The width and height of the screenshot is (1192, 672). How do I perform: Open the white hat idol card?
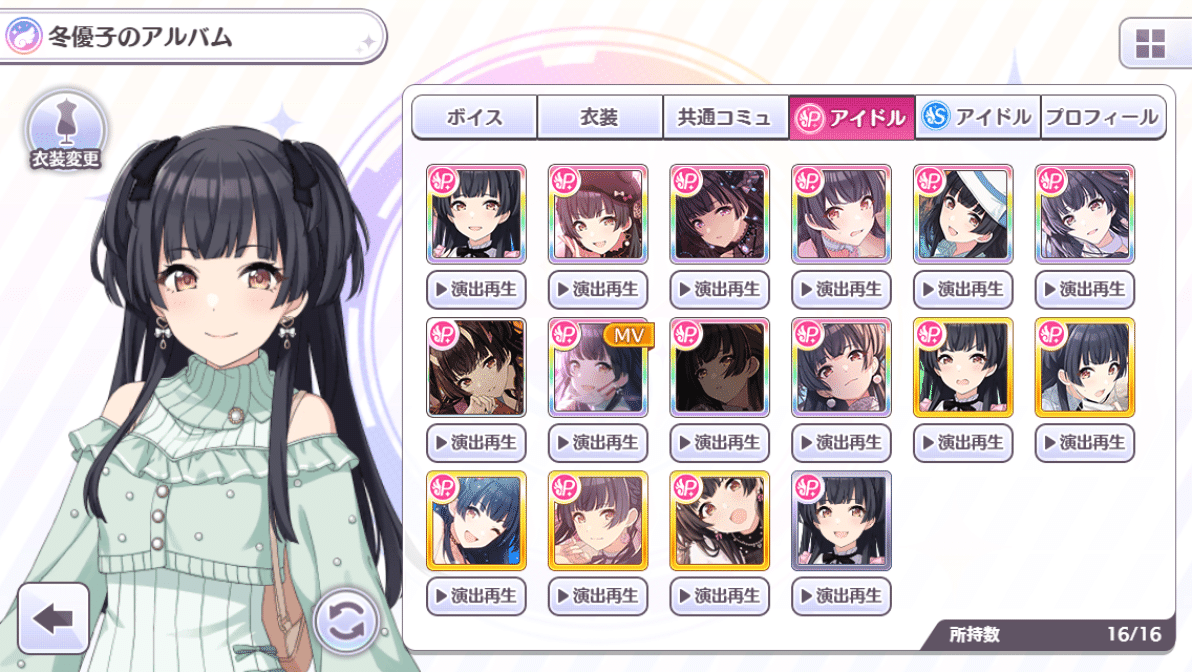(963, 214)
